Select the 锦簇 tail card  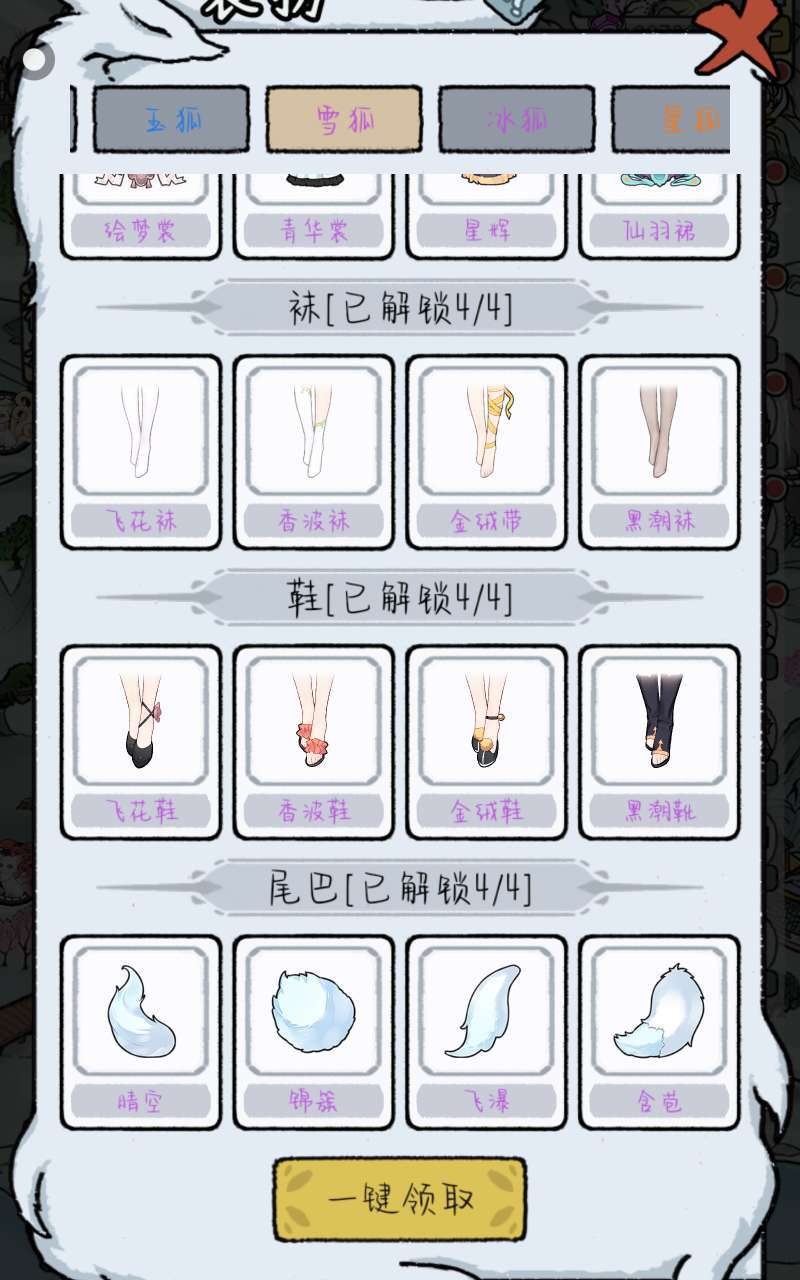(314, 1032)
